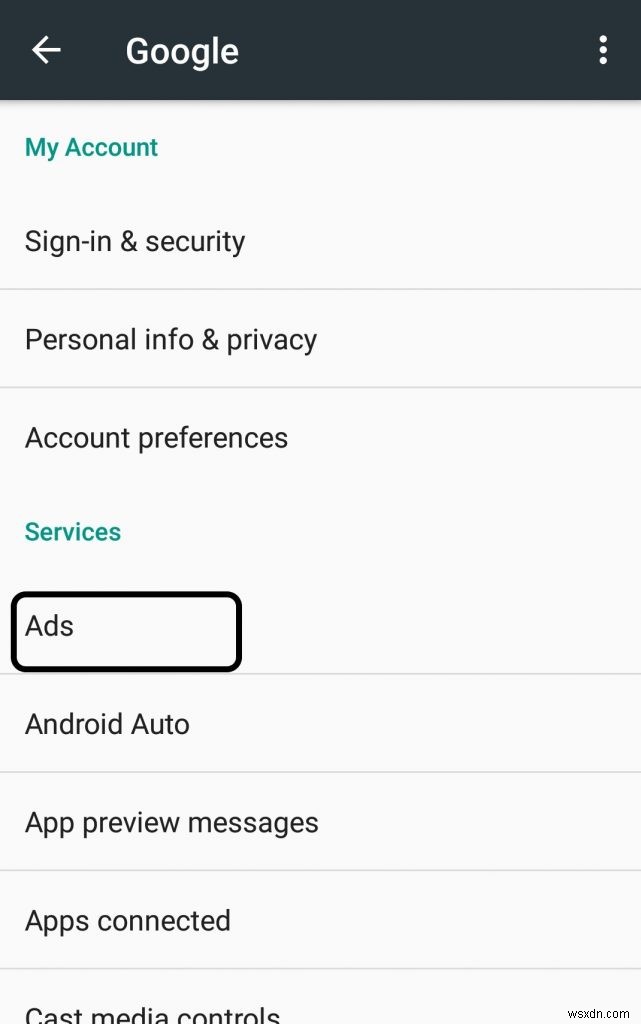Open the three-dot overflow menu
The image size is (641, 1024).
[602, 50]
